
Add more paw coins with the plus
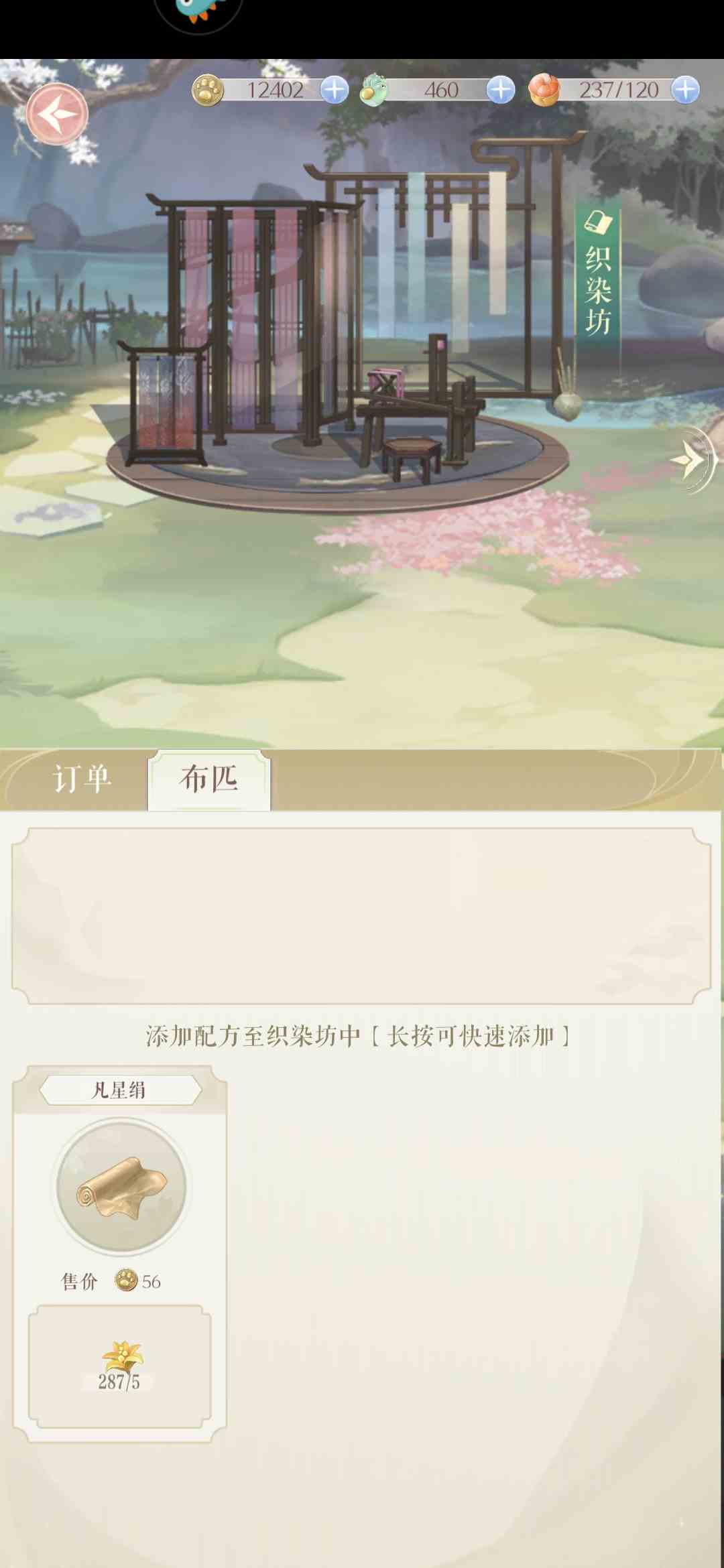click(x=335, y=90)
